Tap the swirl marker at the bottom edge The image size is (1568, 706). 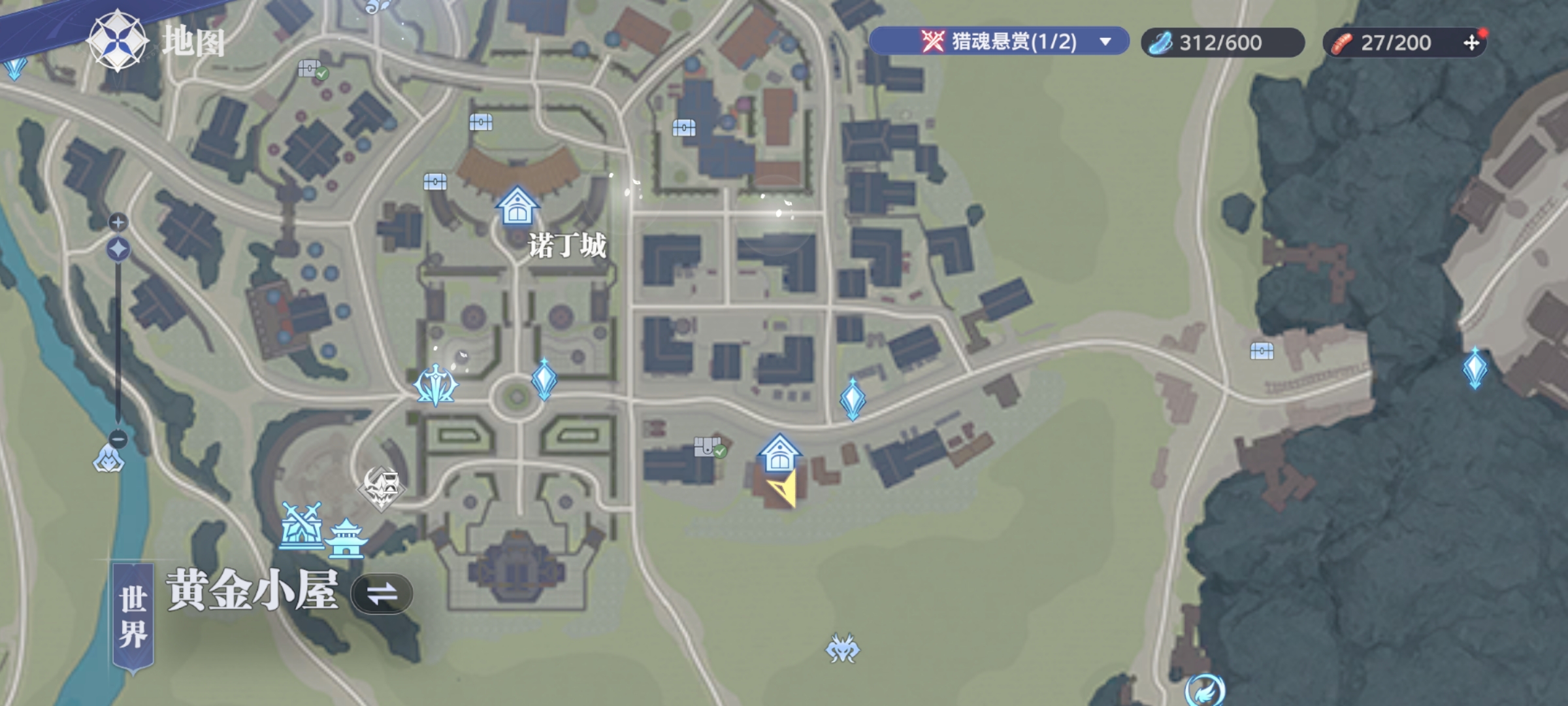1205,690
